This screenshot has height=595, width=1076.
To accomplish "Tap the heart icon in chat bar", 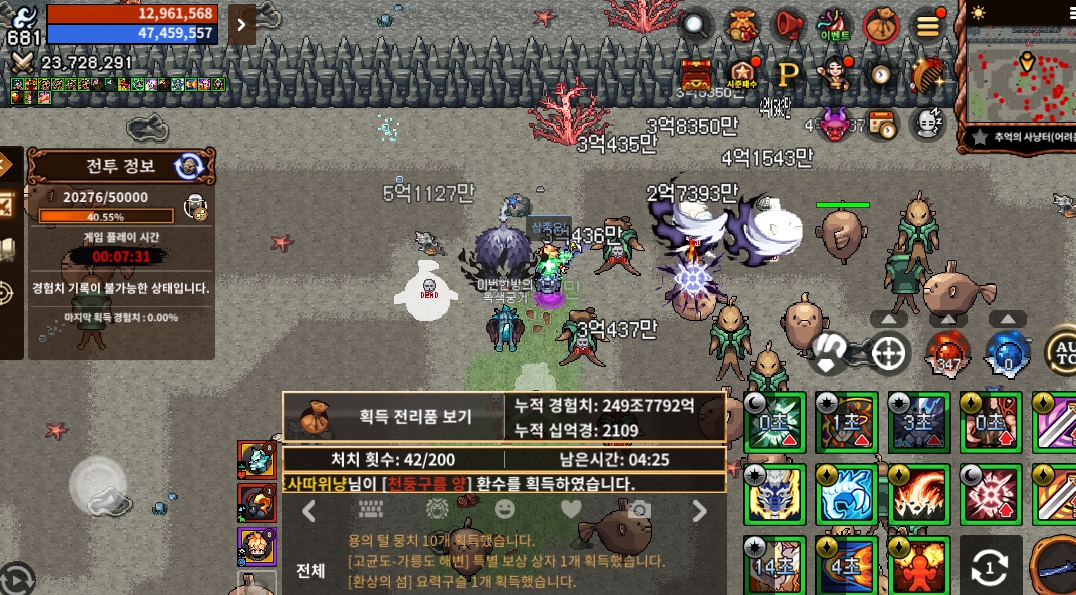I will tap(570, 511).
